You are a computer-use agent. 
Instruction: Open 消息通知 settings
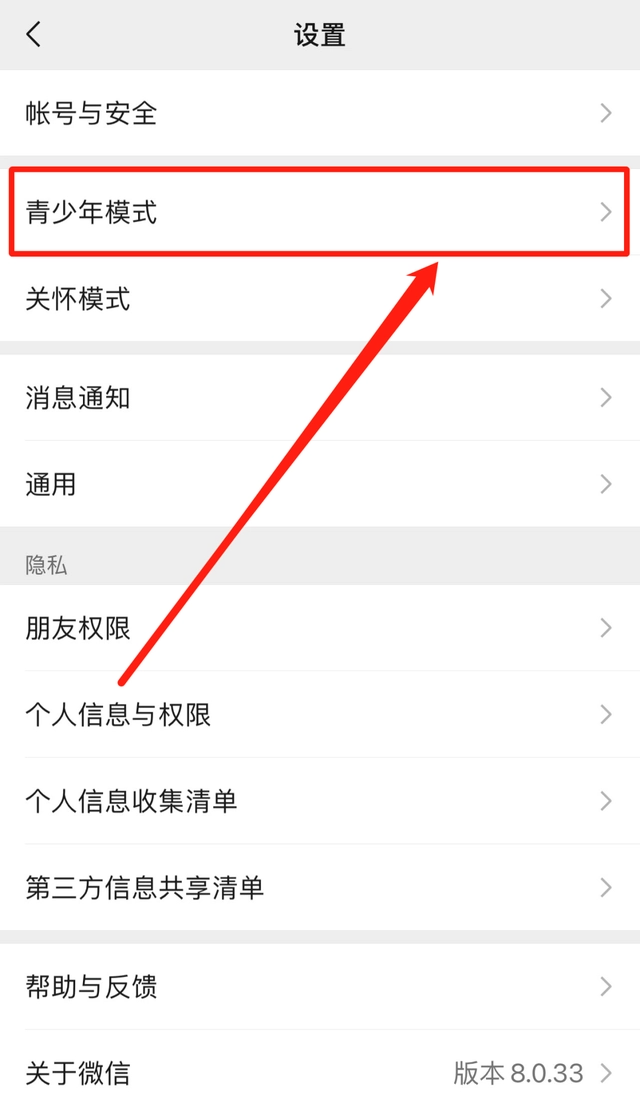click(x=320, y=397)
